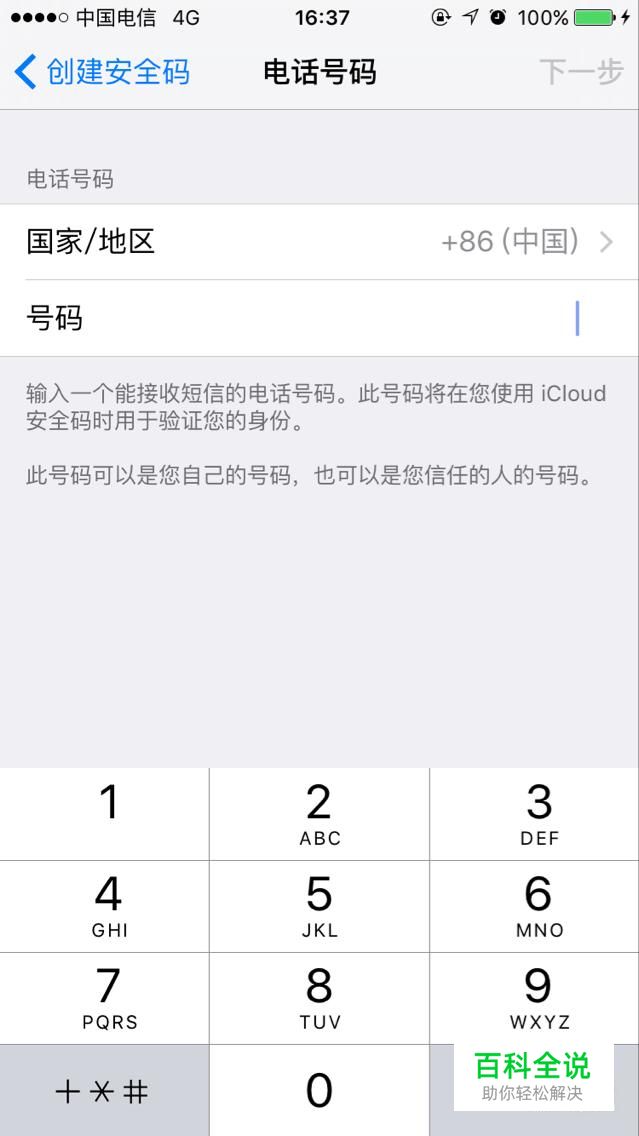Tap 下一步 in the top bar

pos(581,72)
